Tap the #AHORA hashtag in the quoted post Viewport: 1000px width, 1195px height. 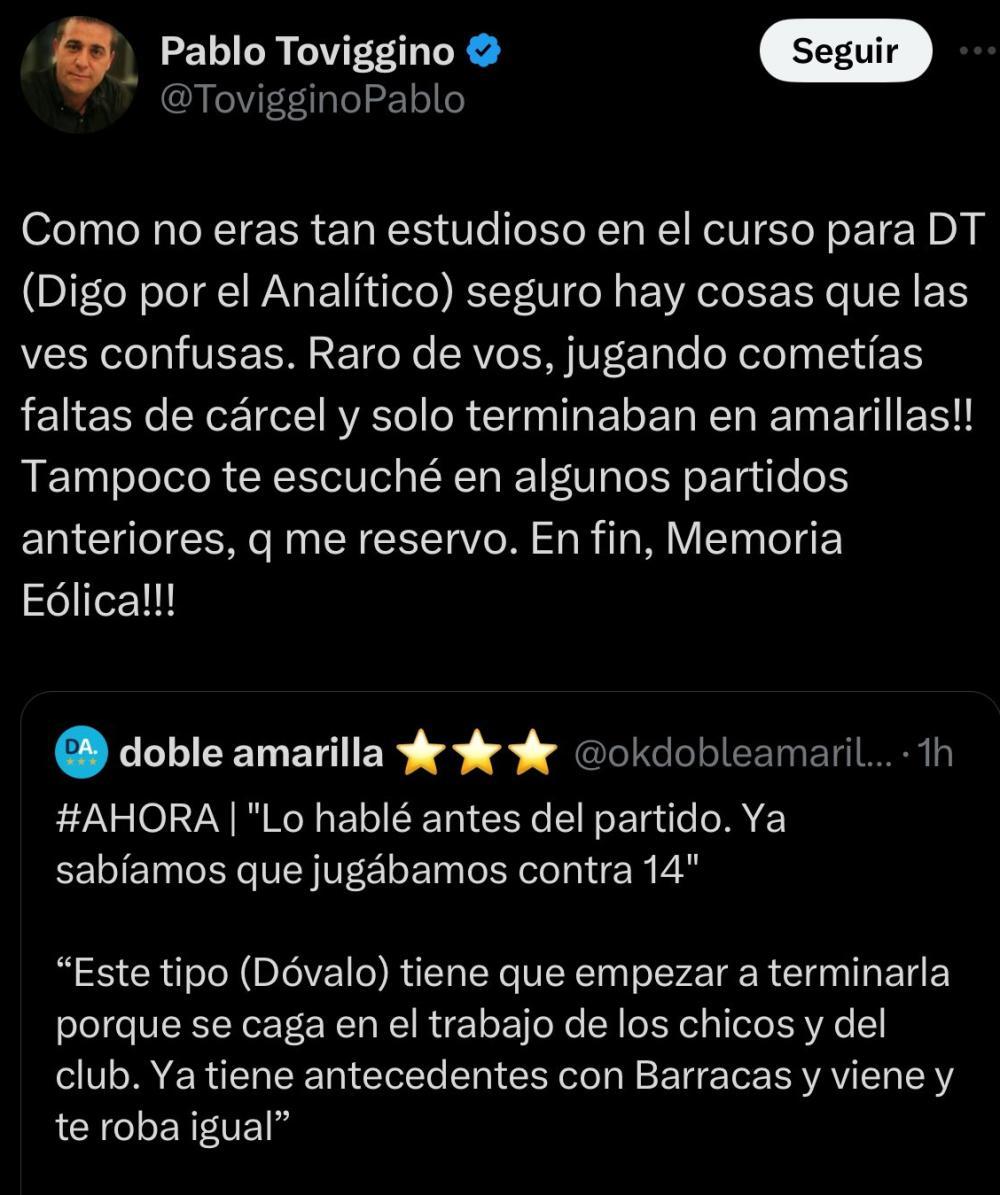click(137, 818)
